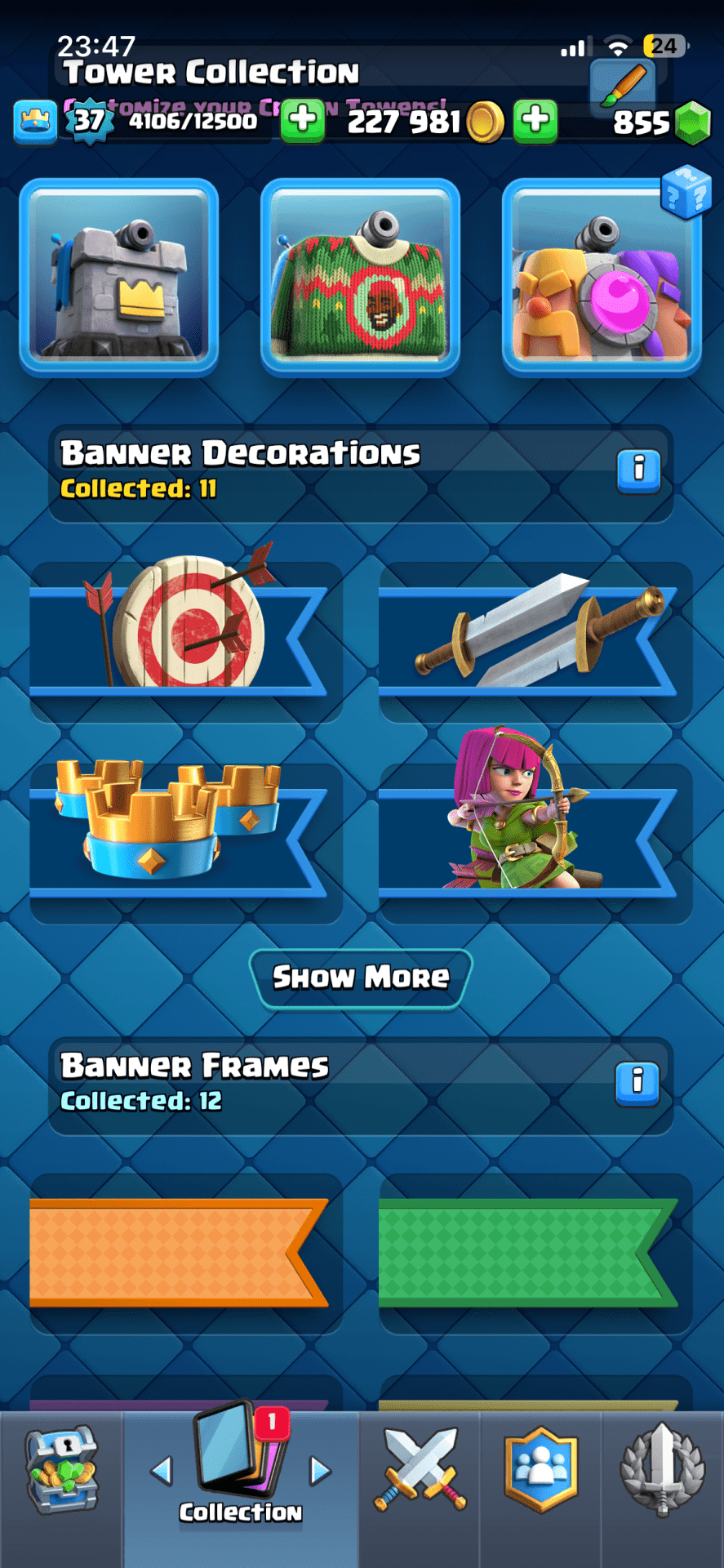
Task: Select the green holiday sweater tower skin
Action: (x=360, y=278)
